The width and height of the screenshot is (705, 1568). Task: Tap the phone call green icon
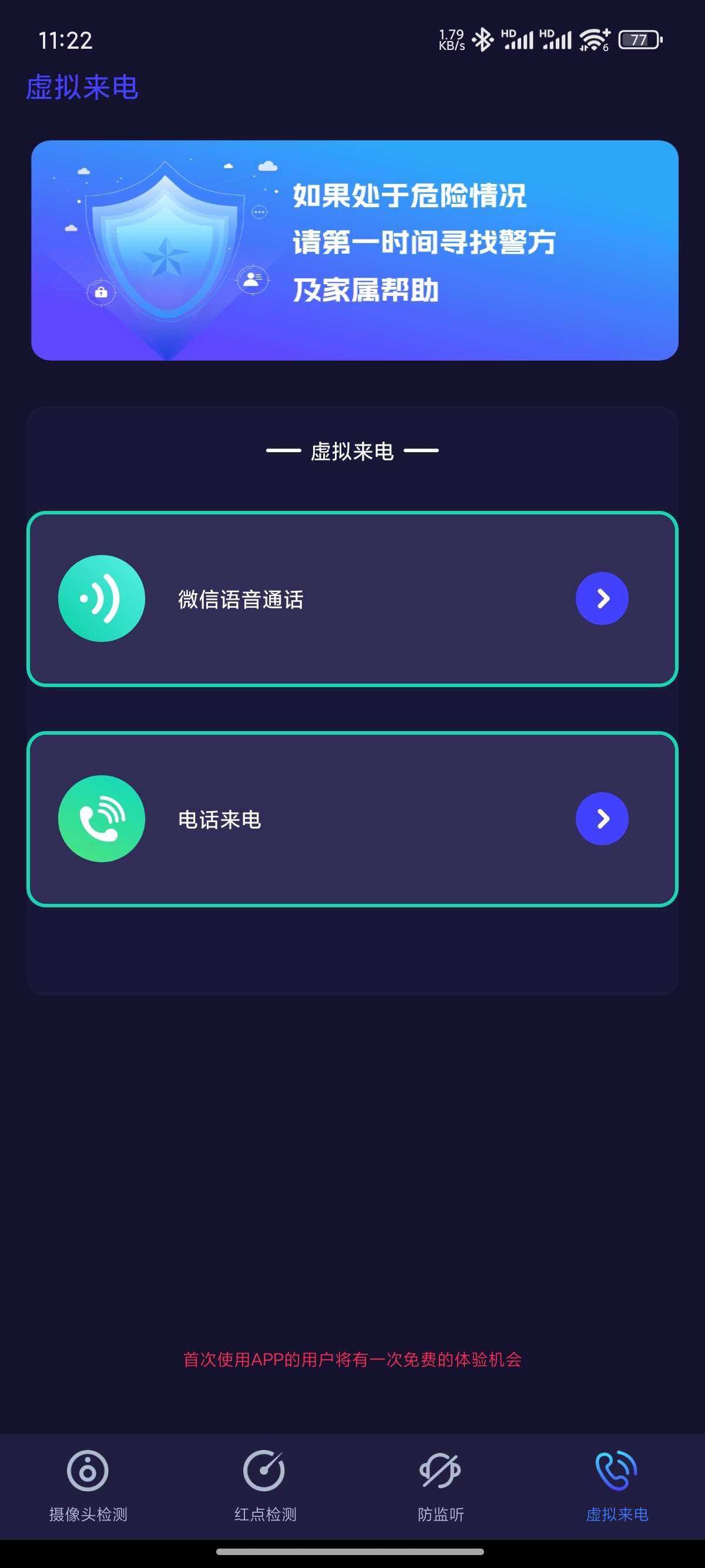(x=101, y=819)
